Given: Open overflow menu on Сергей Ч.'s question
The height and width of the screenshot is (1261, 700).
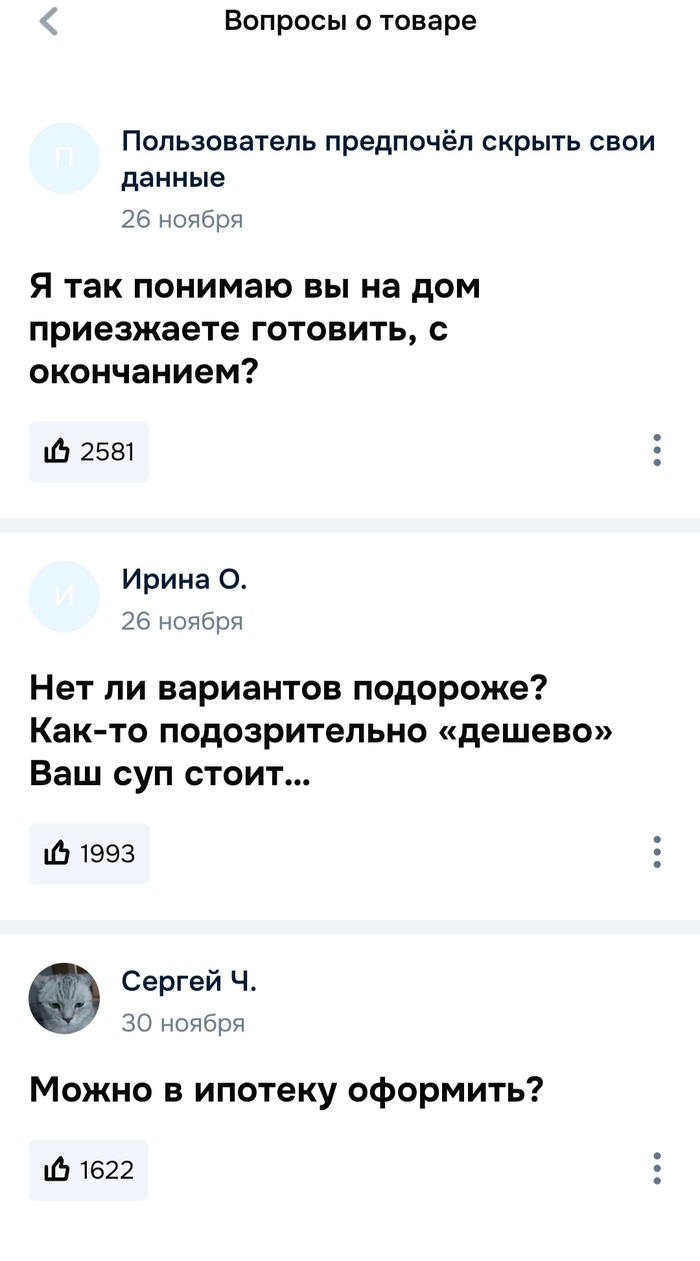Looking at the screenshot, I should [656, 1169].
